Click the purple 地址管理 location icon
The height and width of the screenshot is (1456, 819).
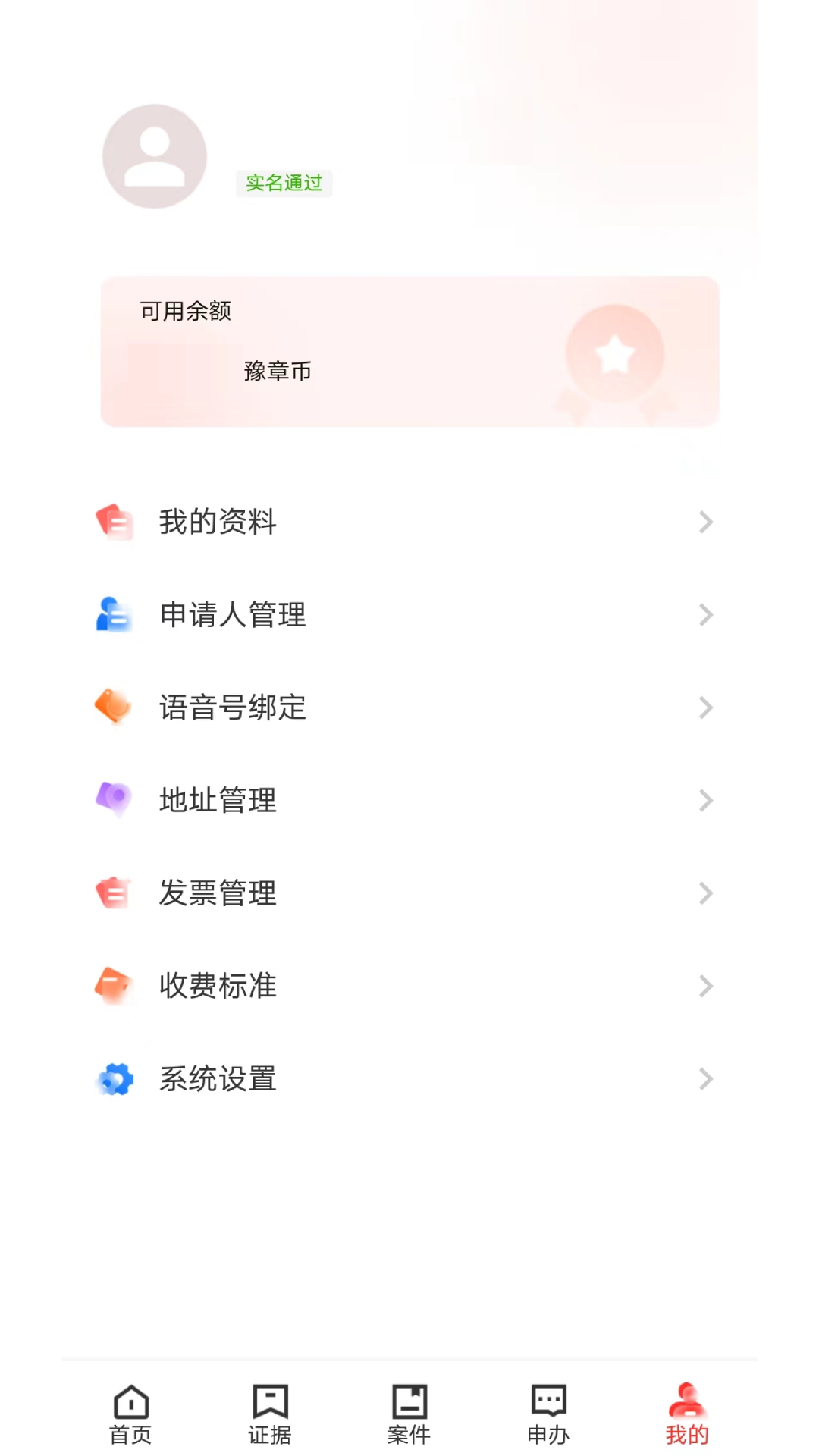click(x=115, y=800)
